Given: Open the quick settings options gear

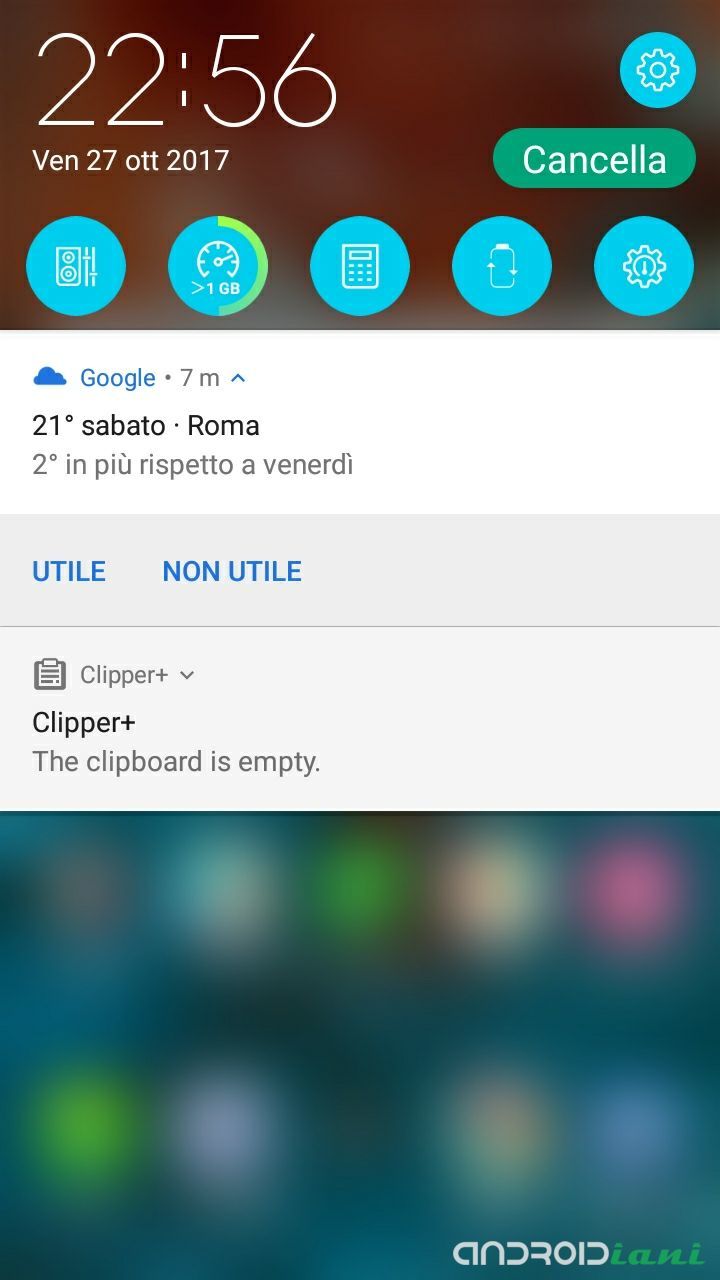Looking at the screenshot, I should tap(644, 266).
